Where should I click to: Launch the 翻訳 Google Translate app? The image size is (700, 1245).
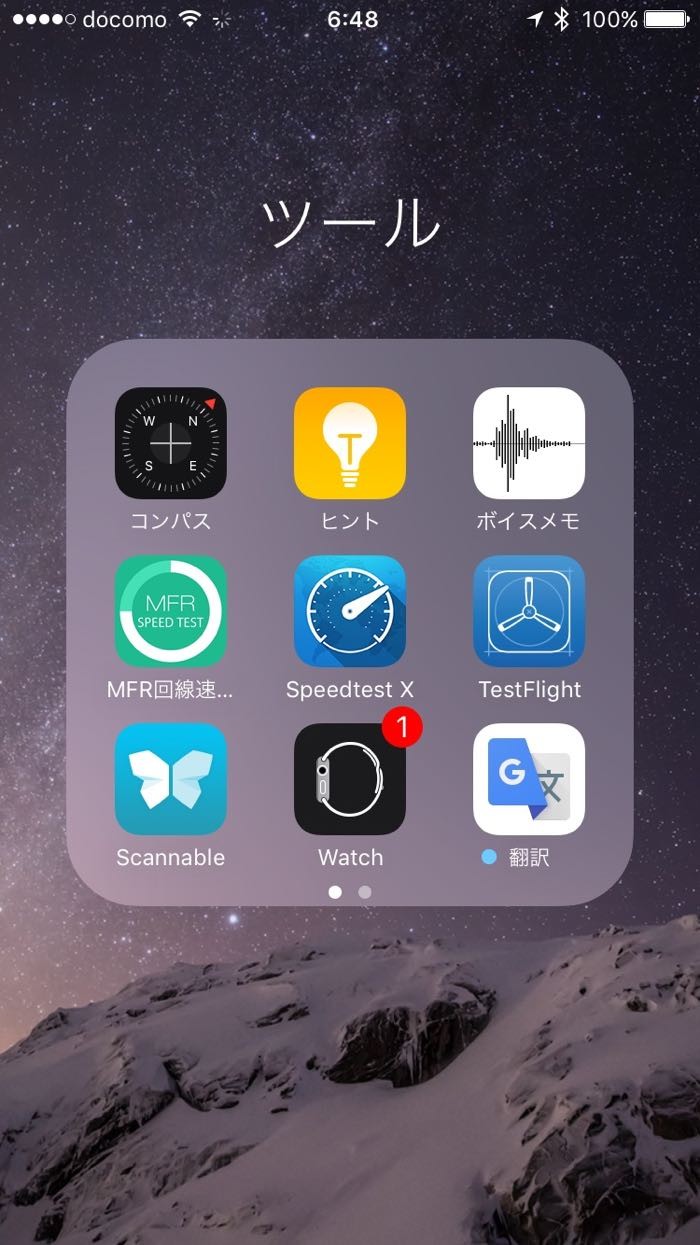529,779
